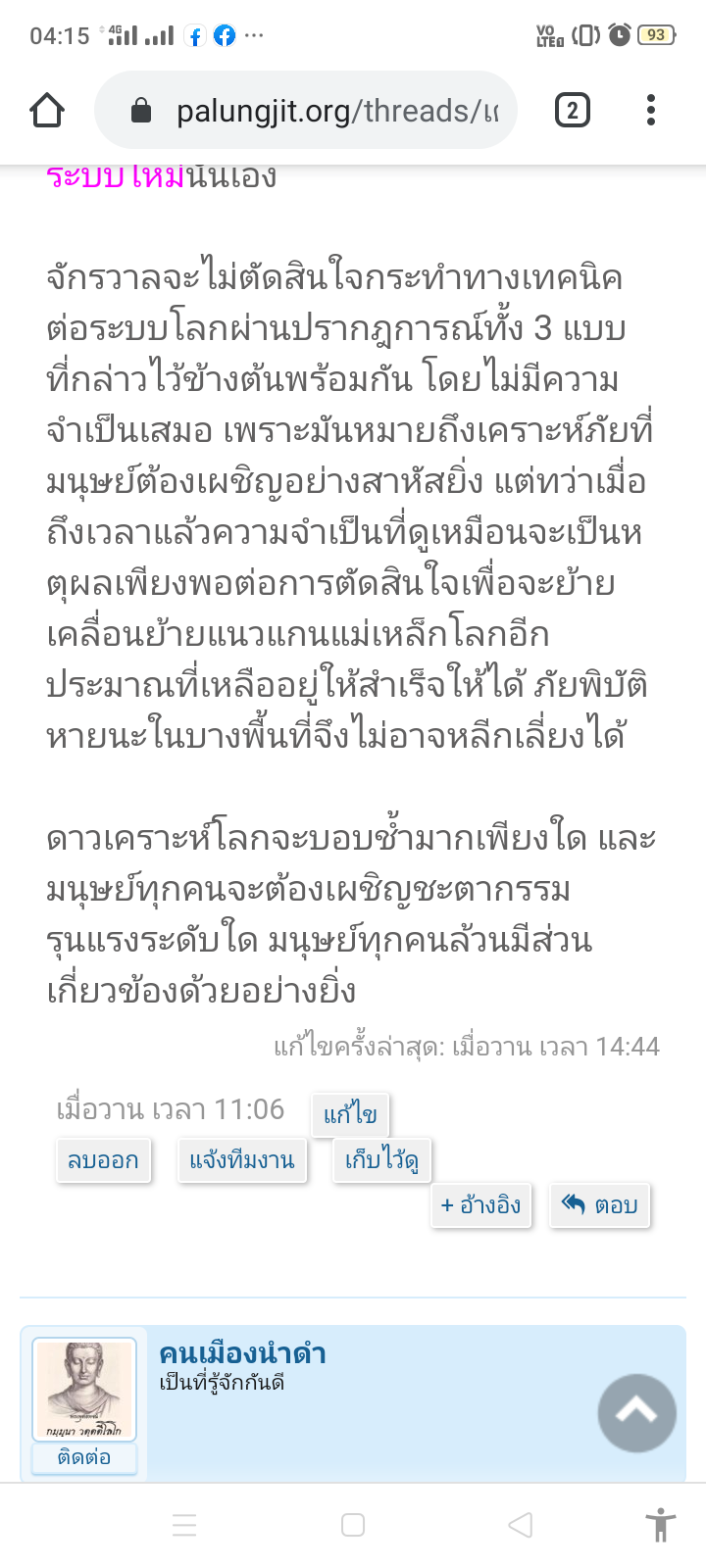This screenshot has height=1568, width=706.
Task: Jump to the top of the page with the up arrow
Action: [x=636, y=1412]
